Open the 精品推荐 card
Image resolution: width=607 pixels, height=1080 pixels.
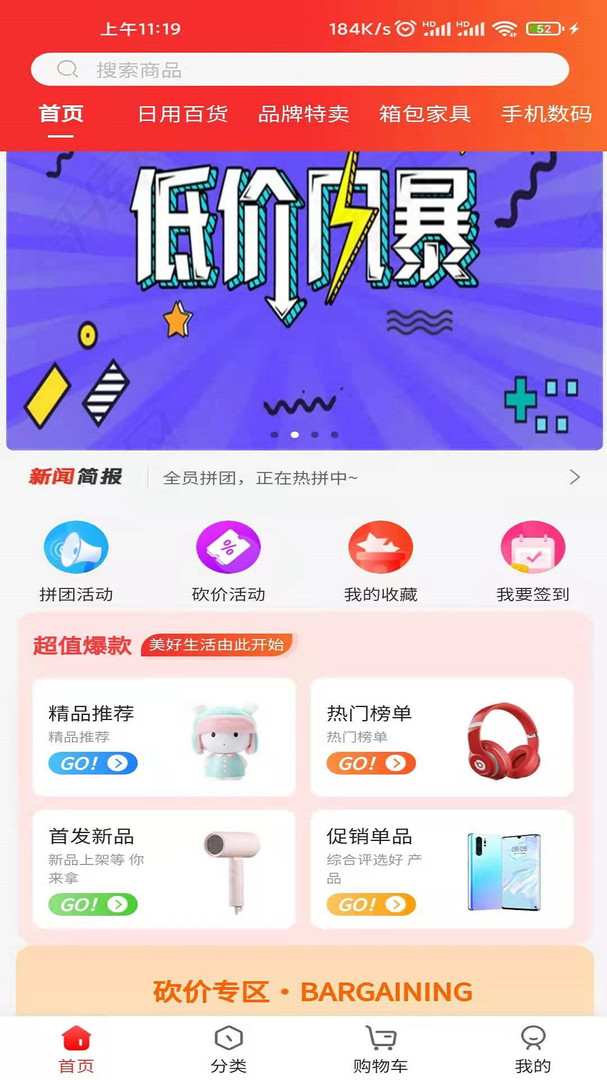[164, 738]
